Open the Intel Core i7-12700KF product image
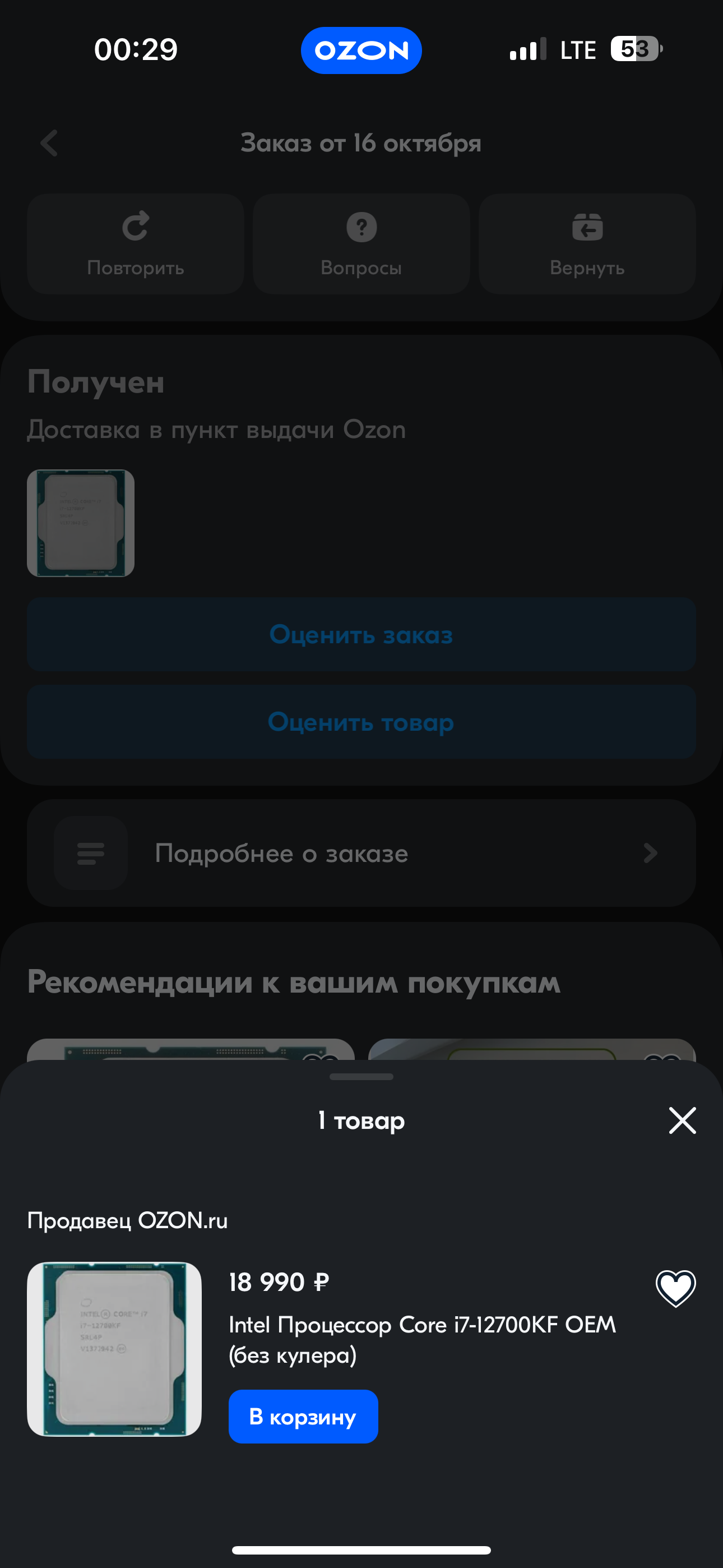This screenshot has height=1568, width=723. 114,1349
